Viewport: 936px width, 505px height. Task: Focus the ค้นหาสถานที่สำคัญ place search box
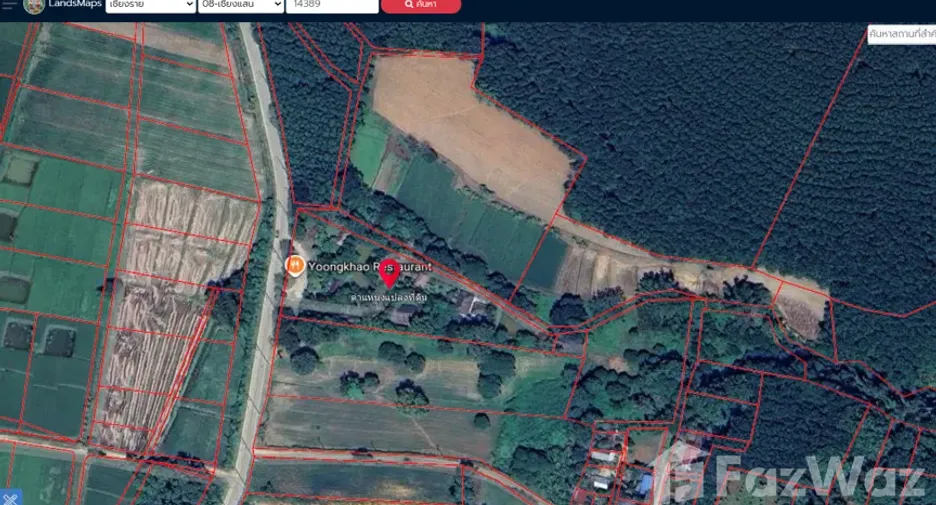coord(901,35)
